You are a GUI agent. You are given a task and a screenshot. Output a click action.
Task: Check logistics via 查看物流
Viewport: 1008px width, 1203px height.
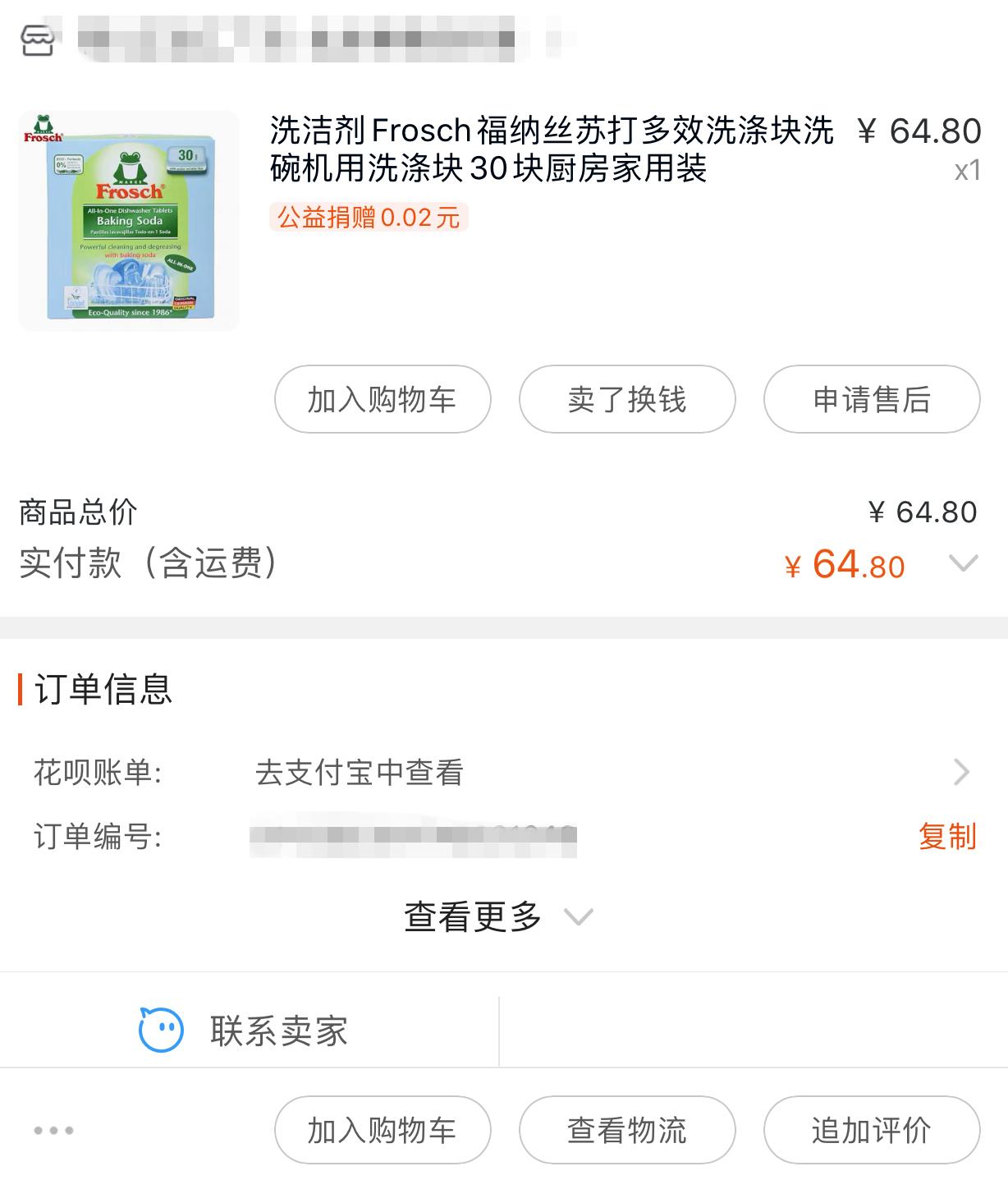click(626, 1131)
